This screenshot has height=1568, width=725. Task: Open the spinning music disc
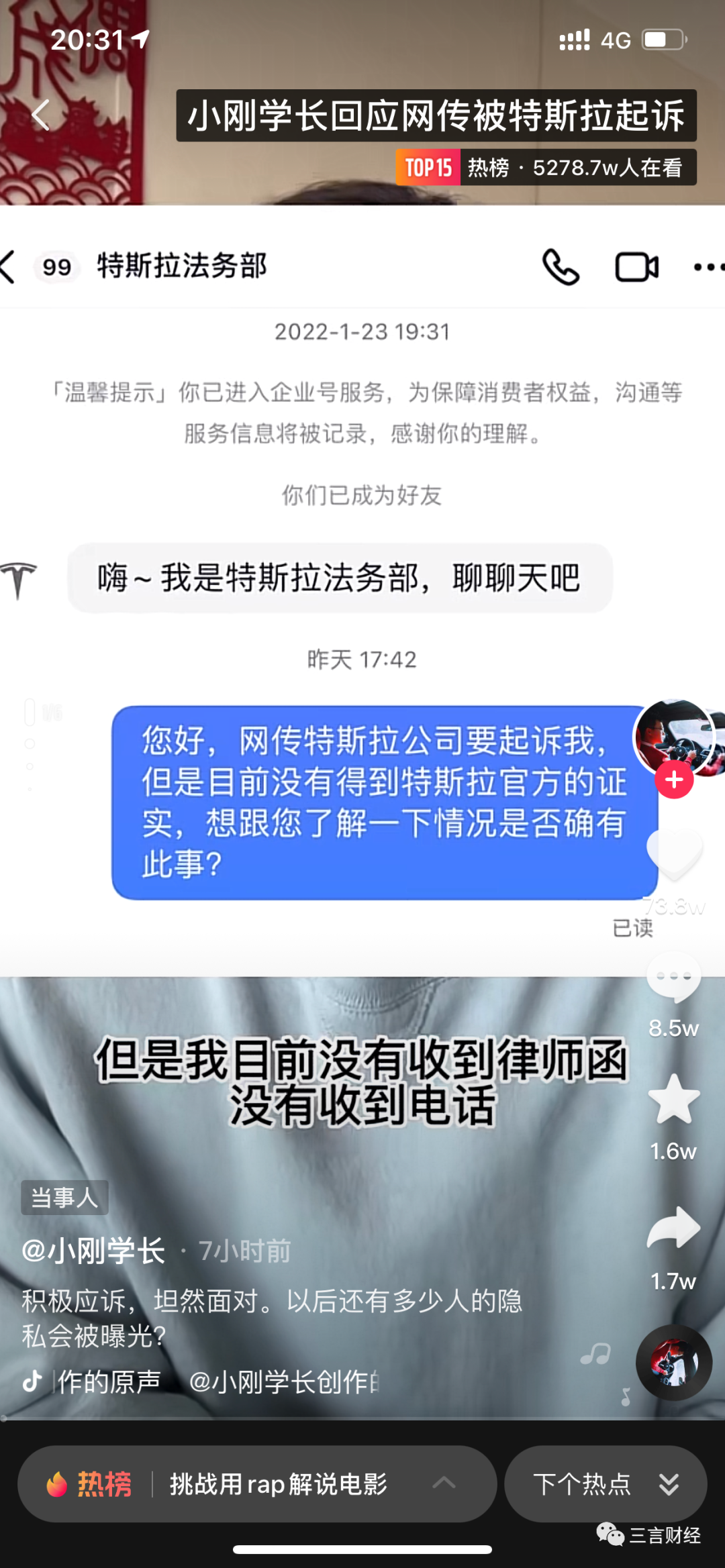pyautogui.click(x=674, y=1363)
